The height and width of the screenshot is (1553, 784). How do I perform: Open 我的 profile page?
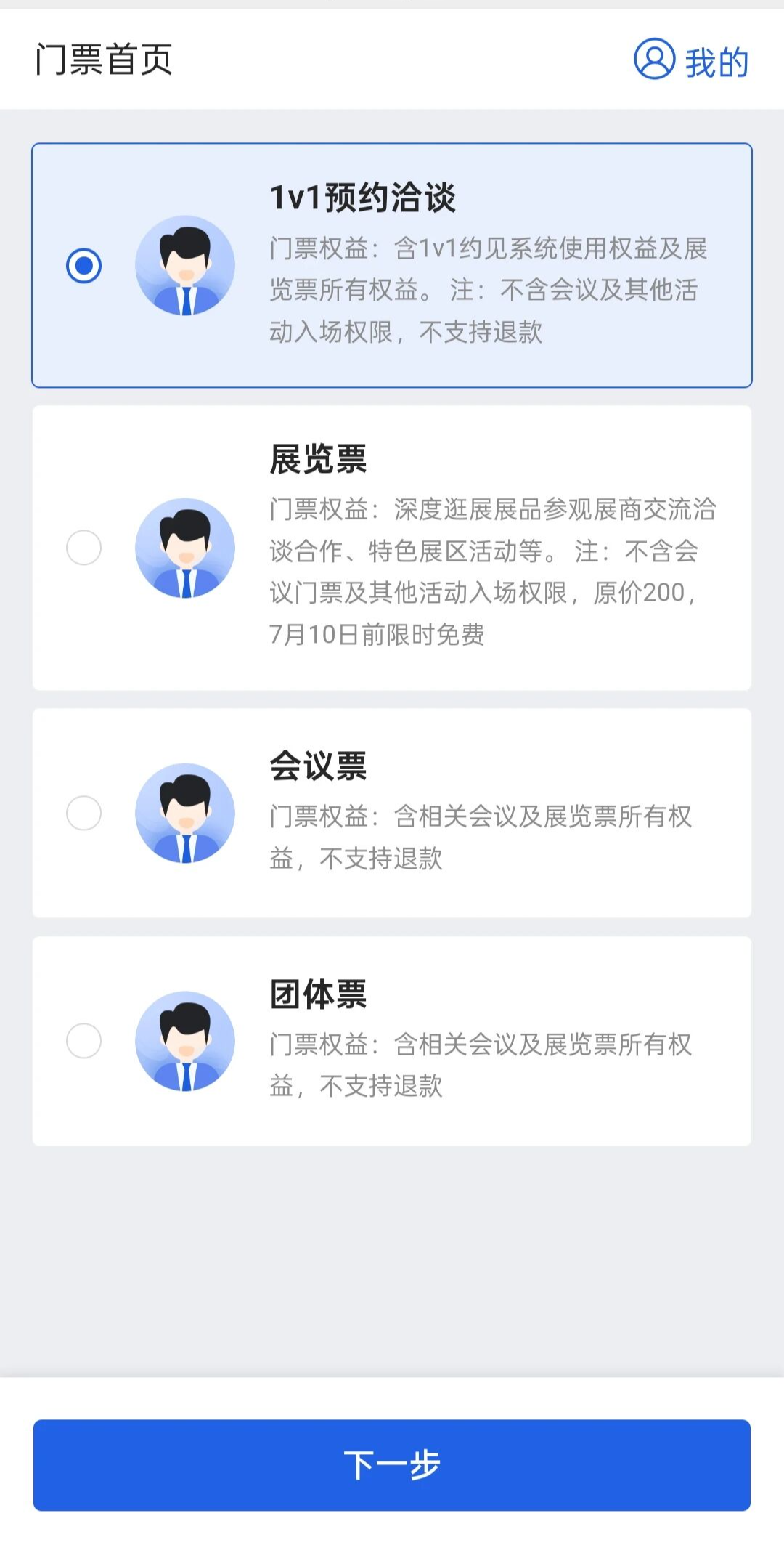[x=691, y=60]
